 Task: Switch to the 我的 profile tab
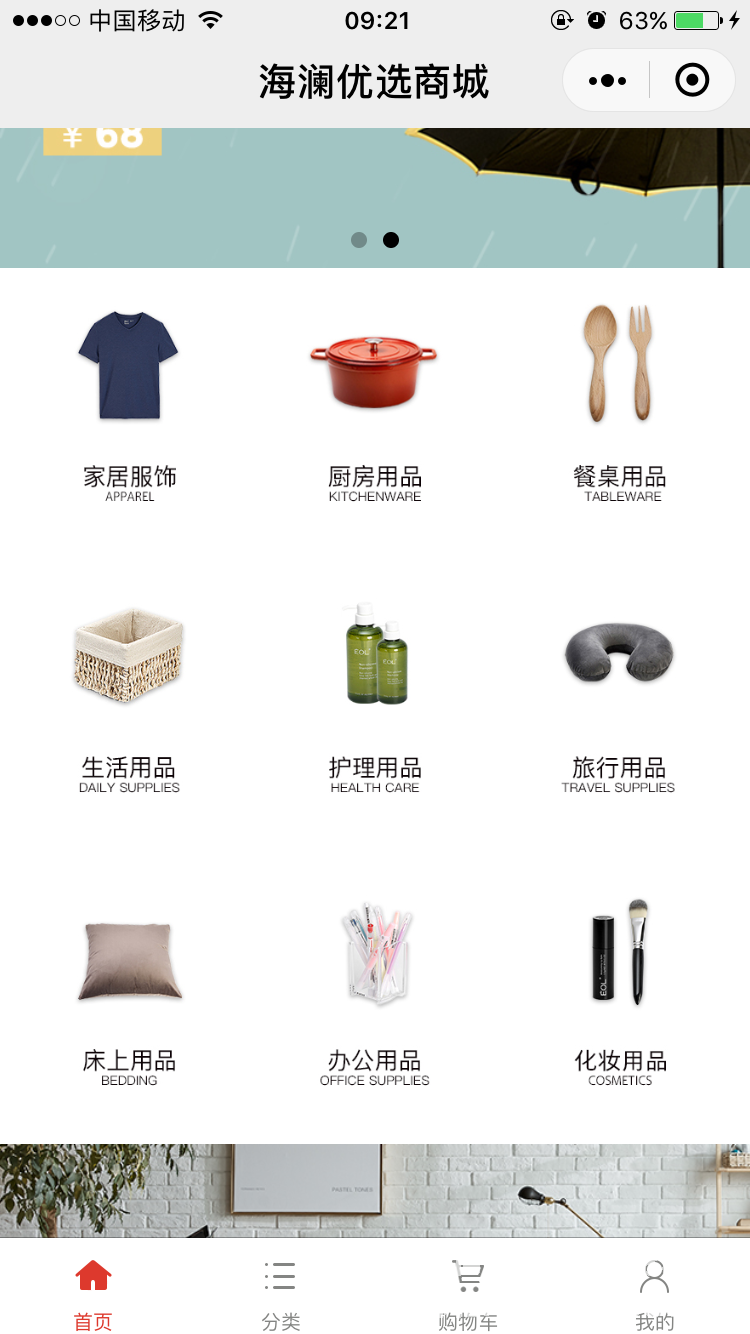655,1294
